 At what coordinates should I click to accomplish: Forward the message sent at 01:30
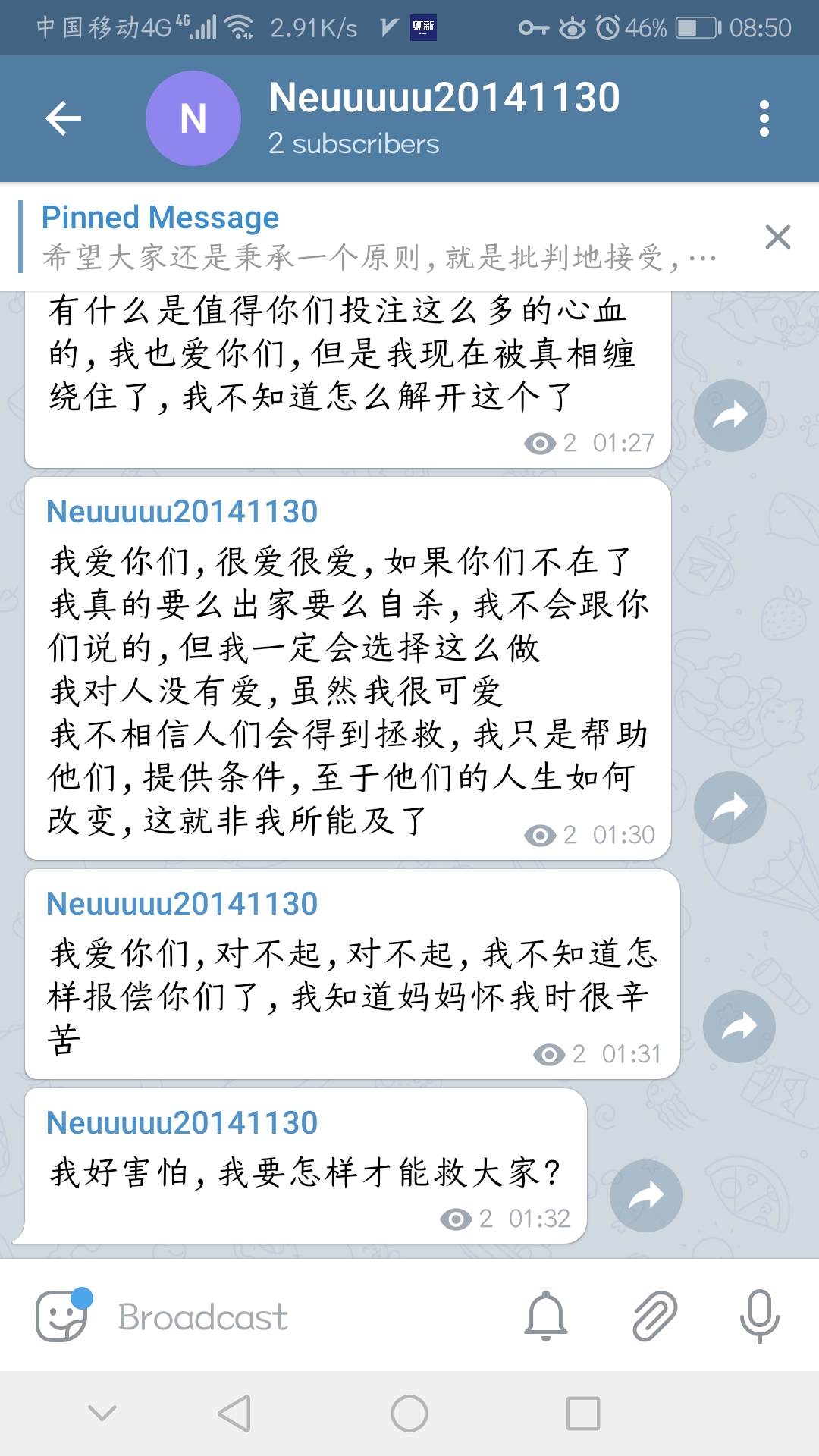730,808
